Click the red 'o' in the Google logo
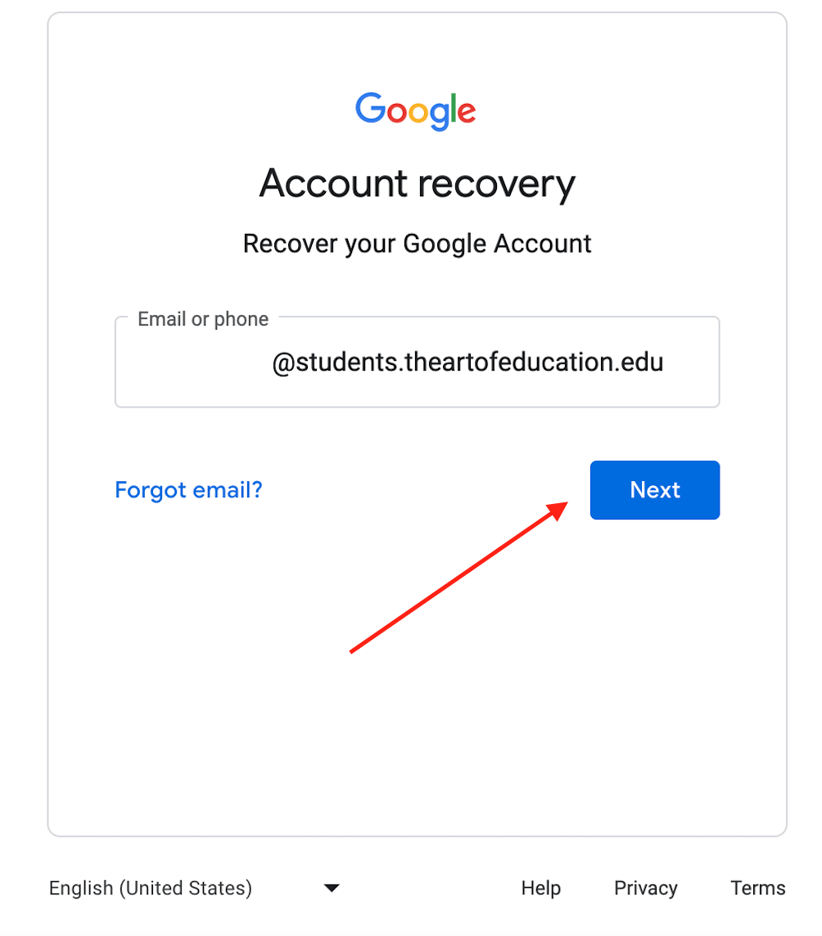Viewport: 822px width, 936px height. [397, 113]
